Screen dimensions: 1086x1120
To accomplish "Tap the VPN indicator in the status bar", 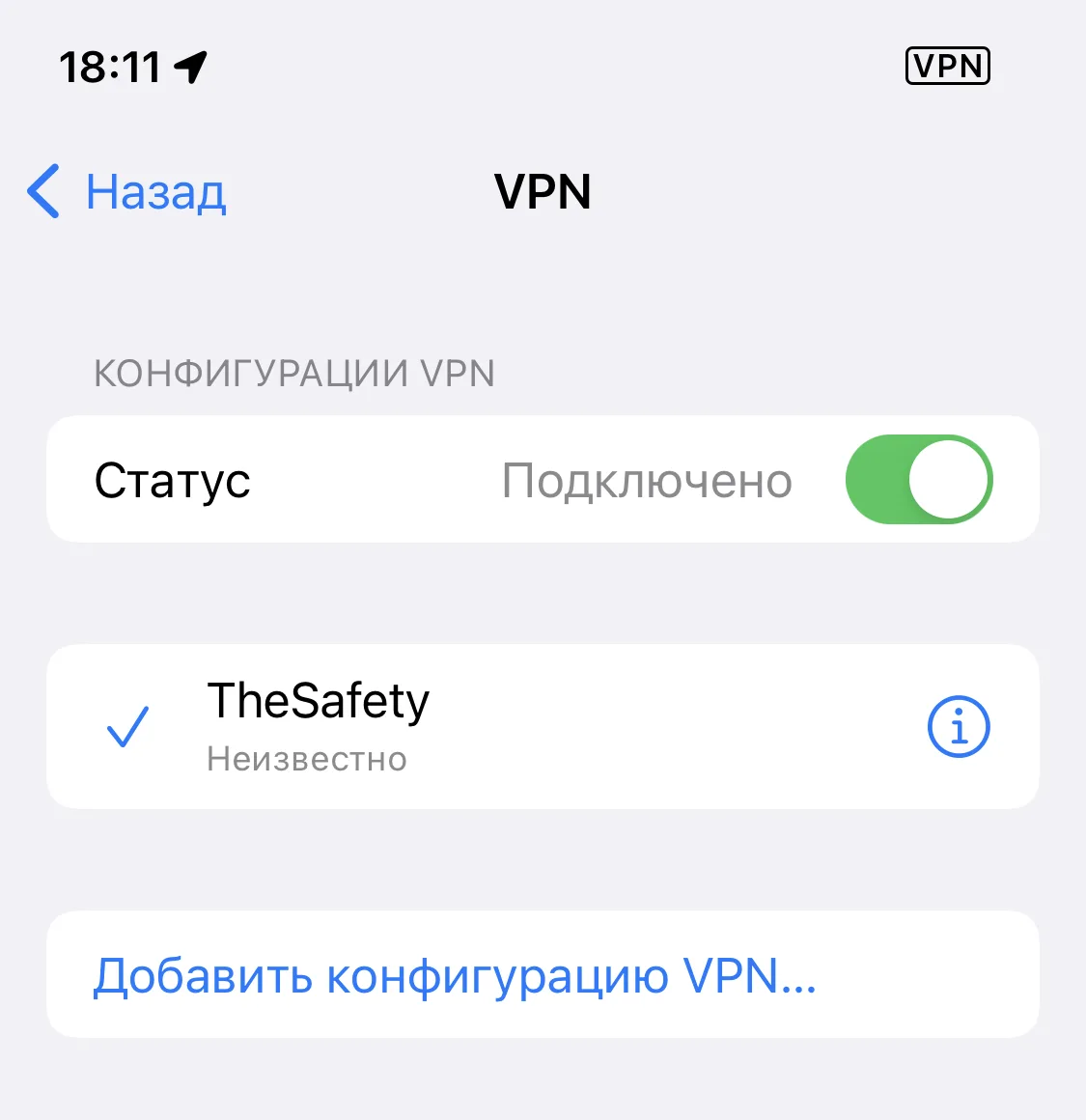I will (x=948, y=66).
